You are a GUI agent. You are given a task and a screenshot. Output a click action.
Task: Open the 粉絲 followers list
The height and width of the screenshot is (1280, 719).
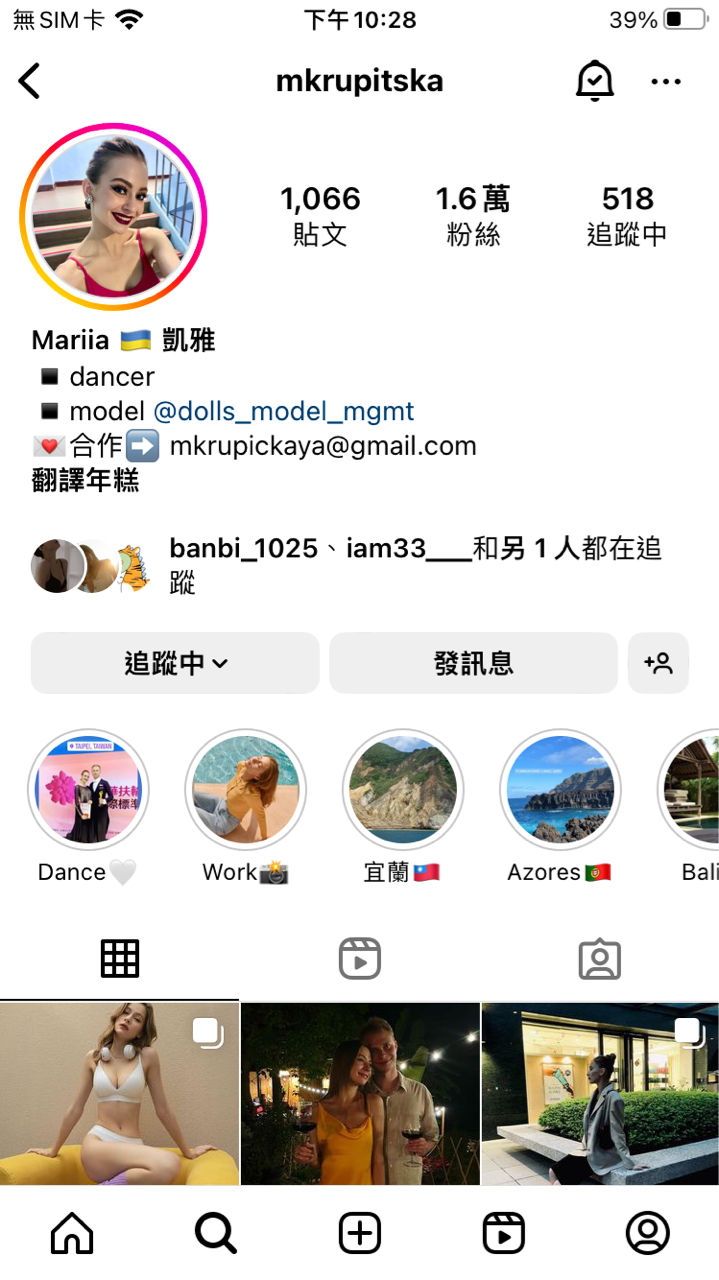[x=472, y=215]
